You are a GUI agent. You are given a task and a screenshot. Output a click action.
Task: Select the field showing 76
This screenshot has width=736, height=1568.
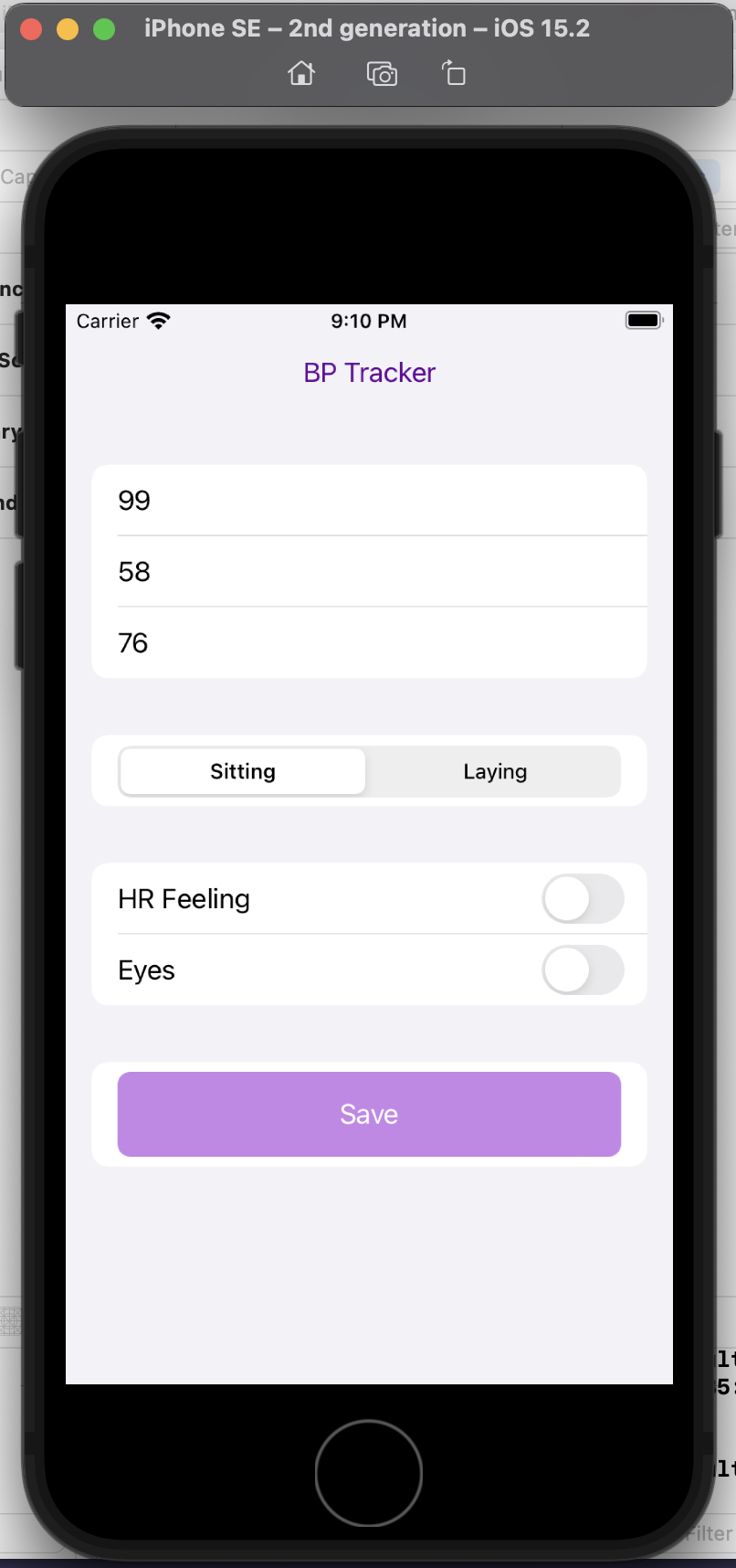369,643
